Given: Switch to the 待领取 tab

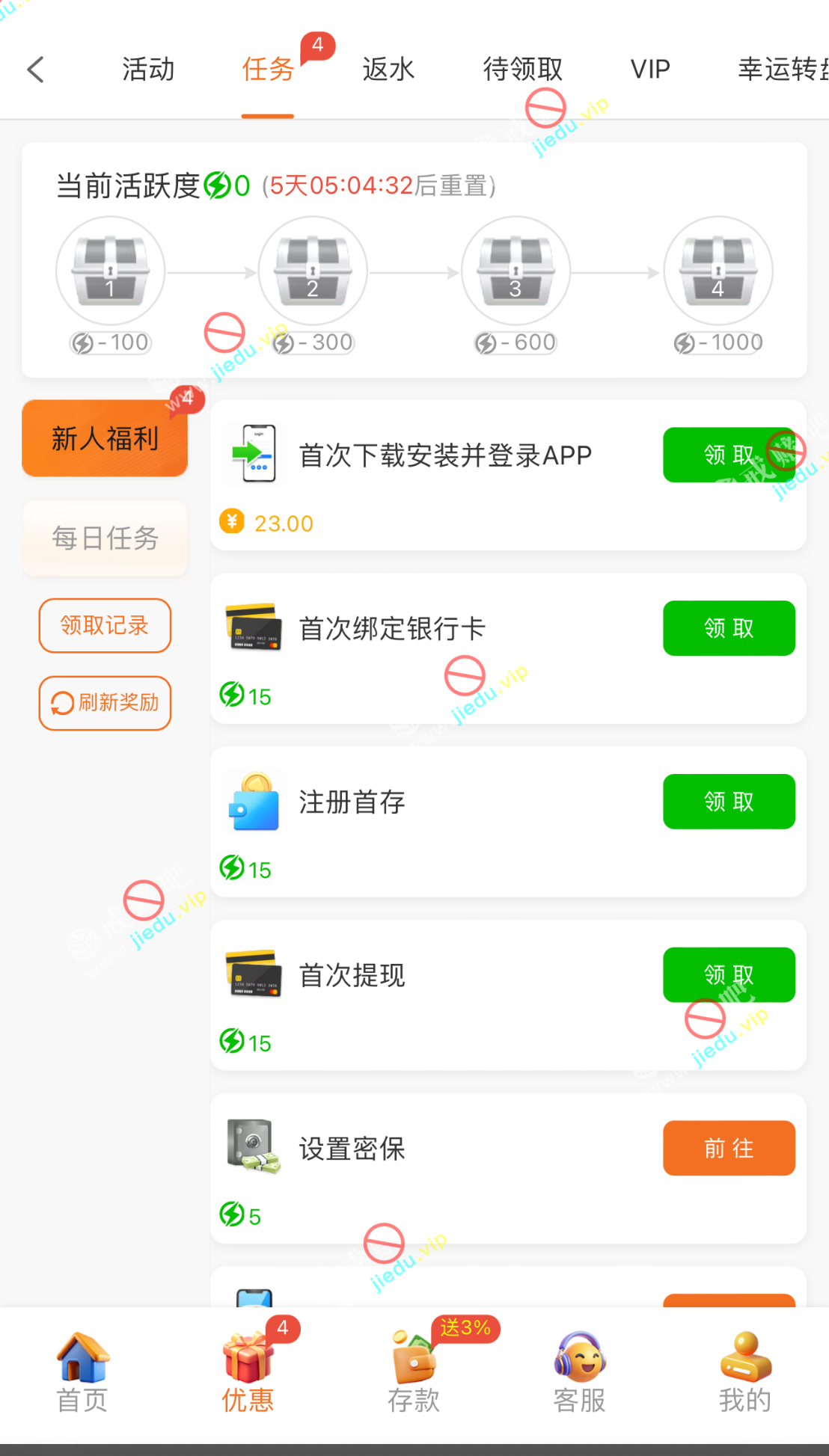Looking at the screenshot, I should tap(522, 70).
